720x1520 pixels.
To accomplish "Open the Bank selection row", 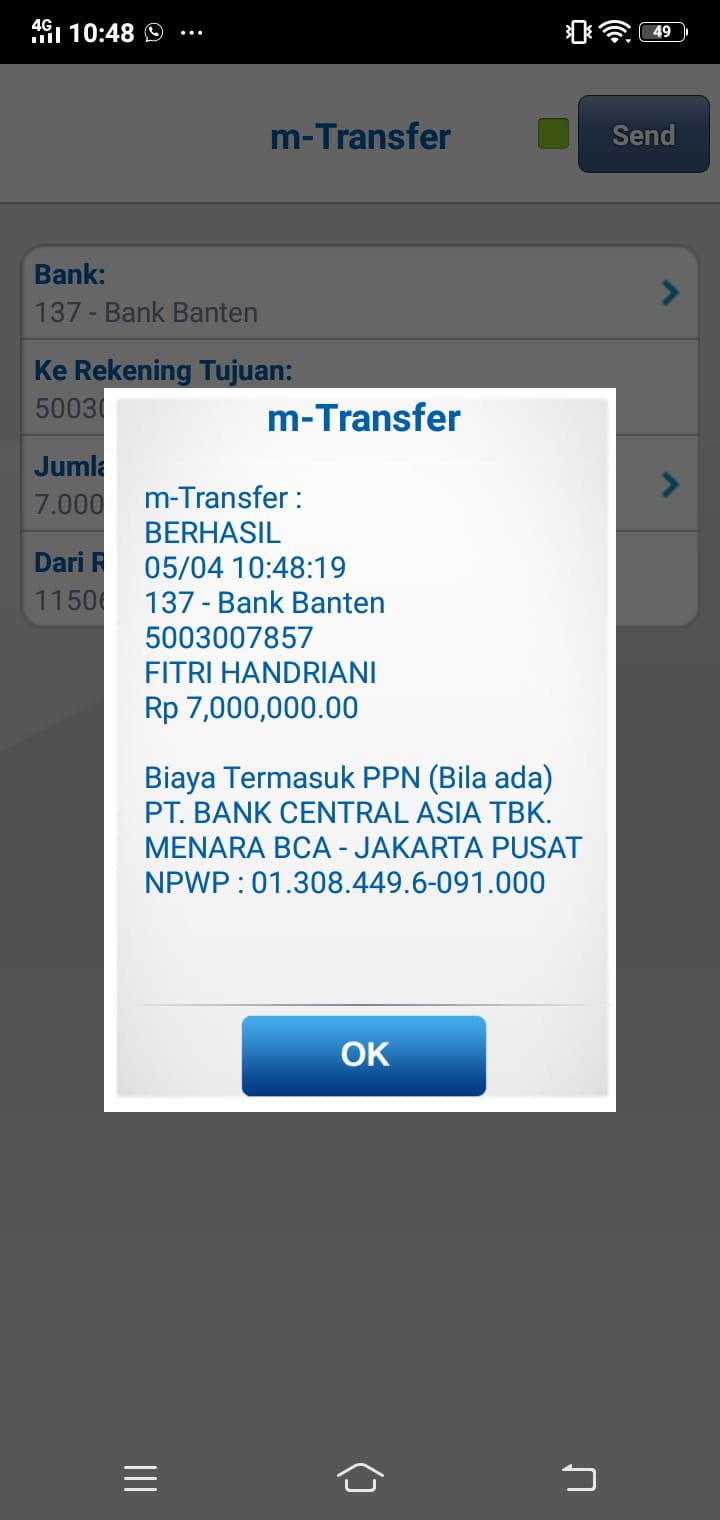I will point(360,293).
